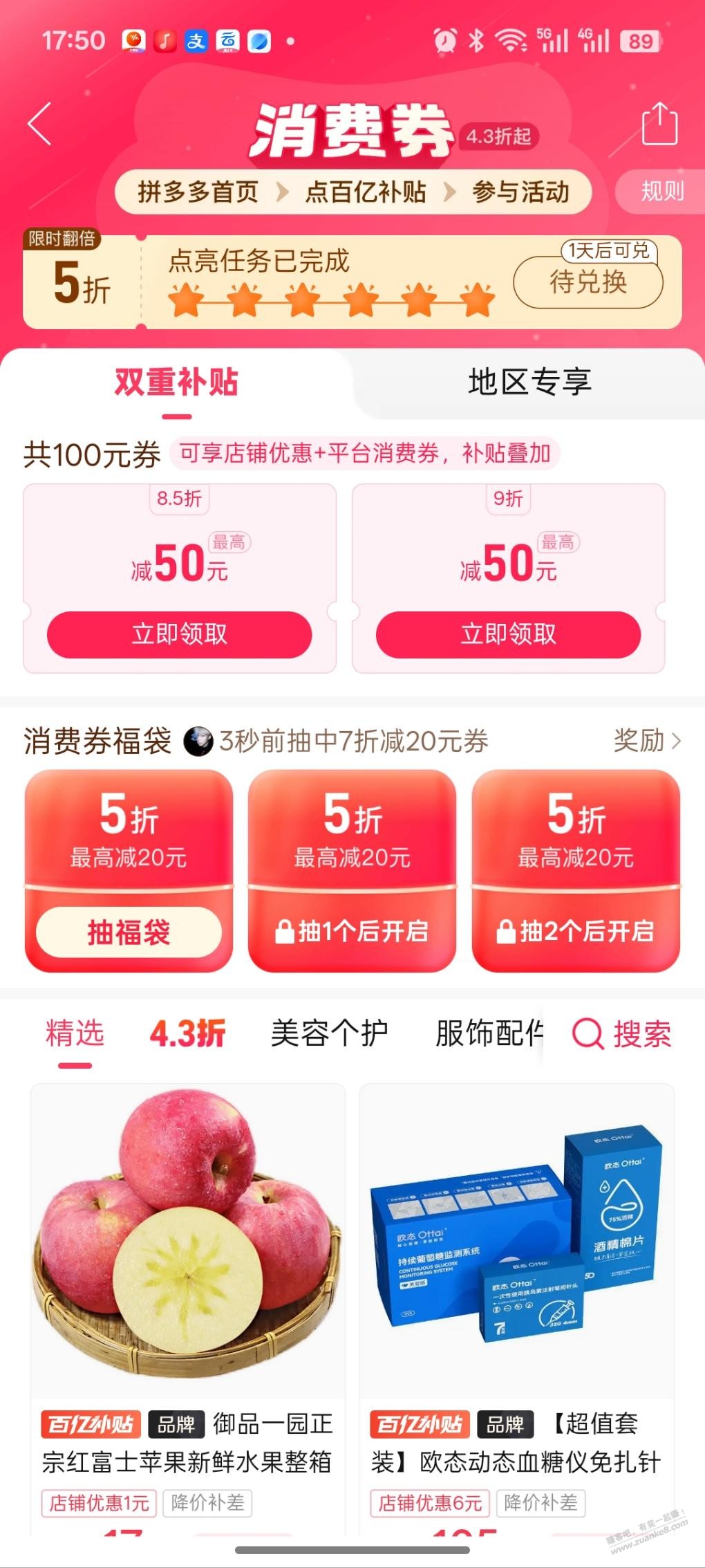This screenshot has height=1568, width=705.
Task: Tap the locked 抽2个后开启 lucky bag
Action: pyautogui.click(x=576, y=932)
